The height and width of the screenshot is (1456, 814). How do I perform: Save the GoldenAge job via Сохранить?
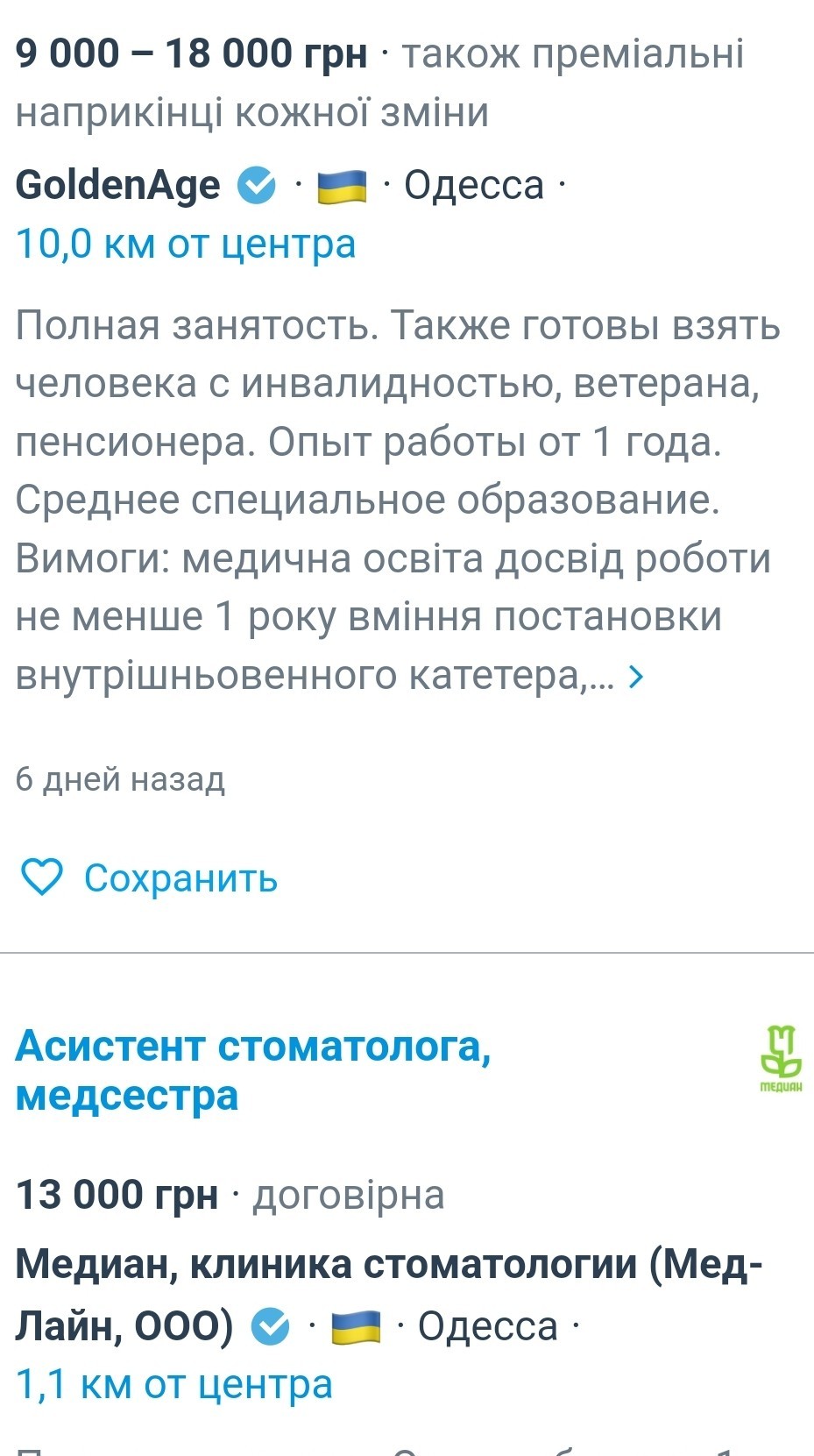147,877
